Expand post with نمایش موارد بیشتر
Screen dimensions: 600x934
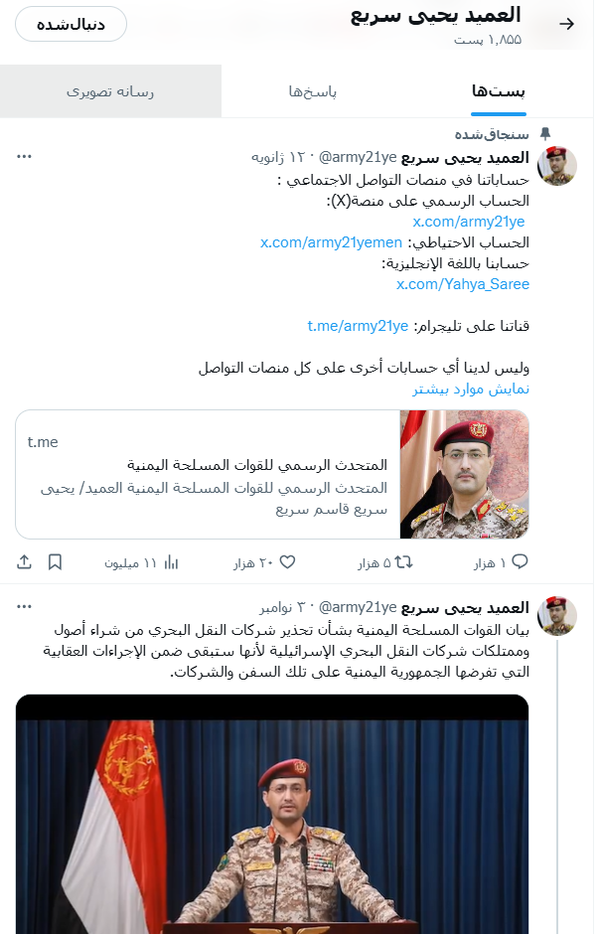pos(471,389)
